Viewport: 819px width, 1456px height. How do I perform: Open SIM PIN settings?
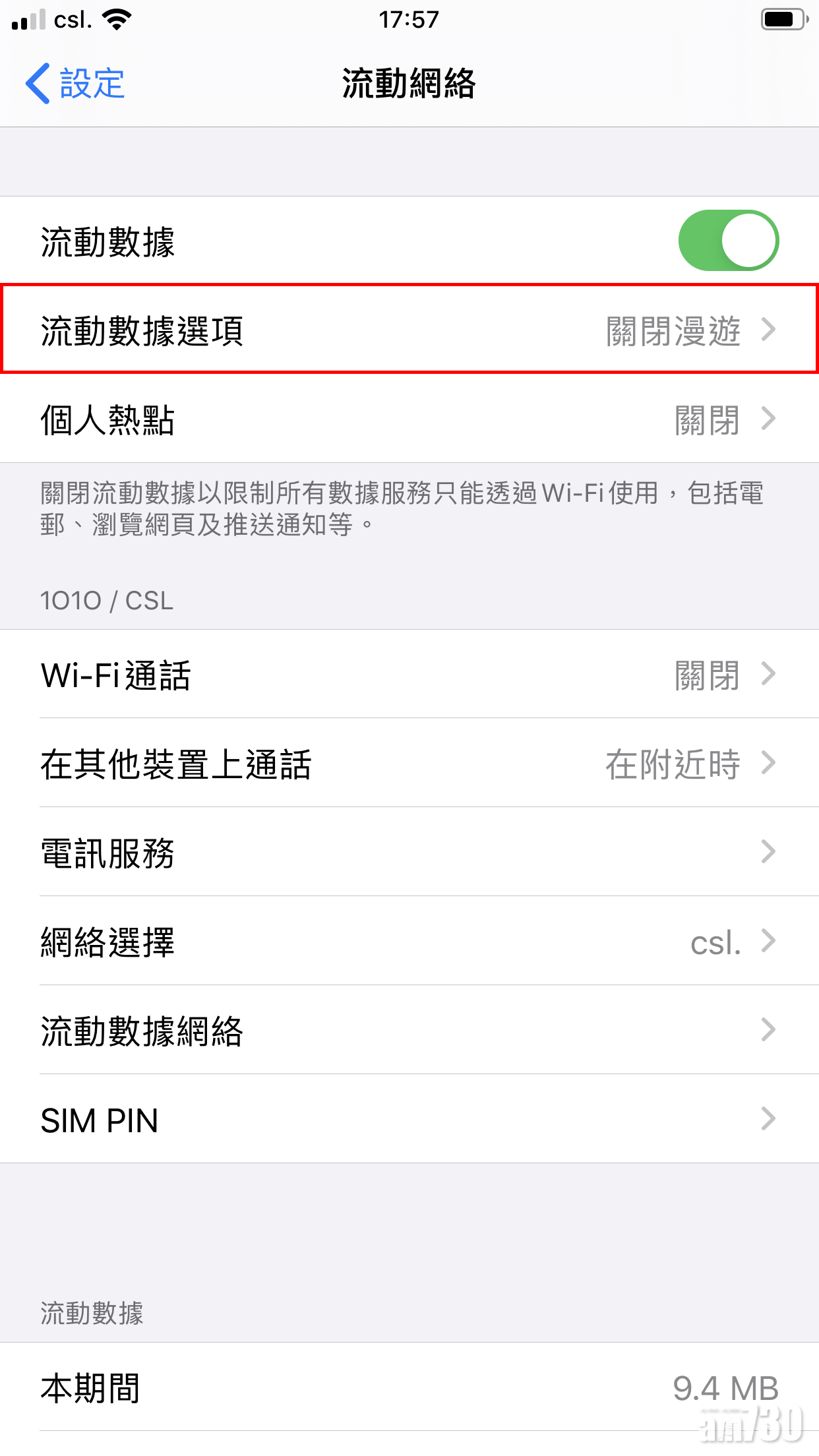pos(409,1120)
